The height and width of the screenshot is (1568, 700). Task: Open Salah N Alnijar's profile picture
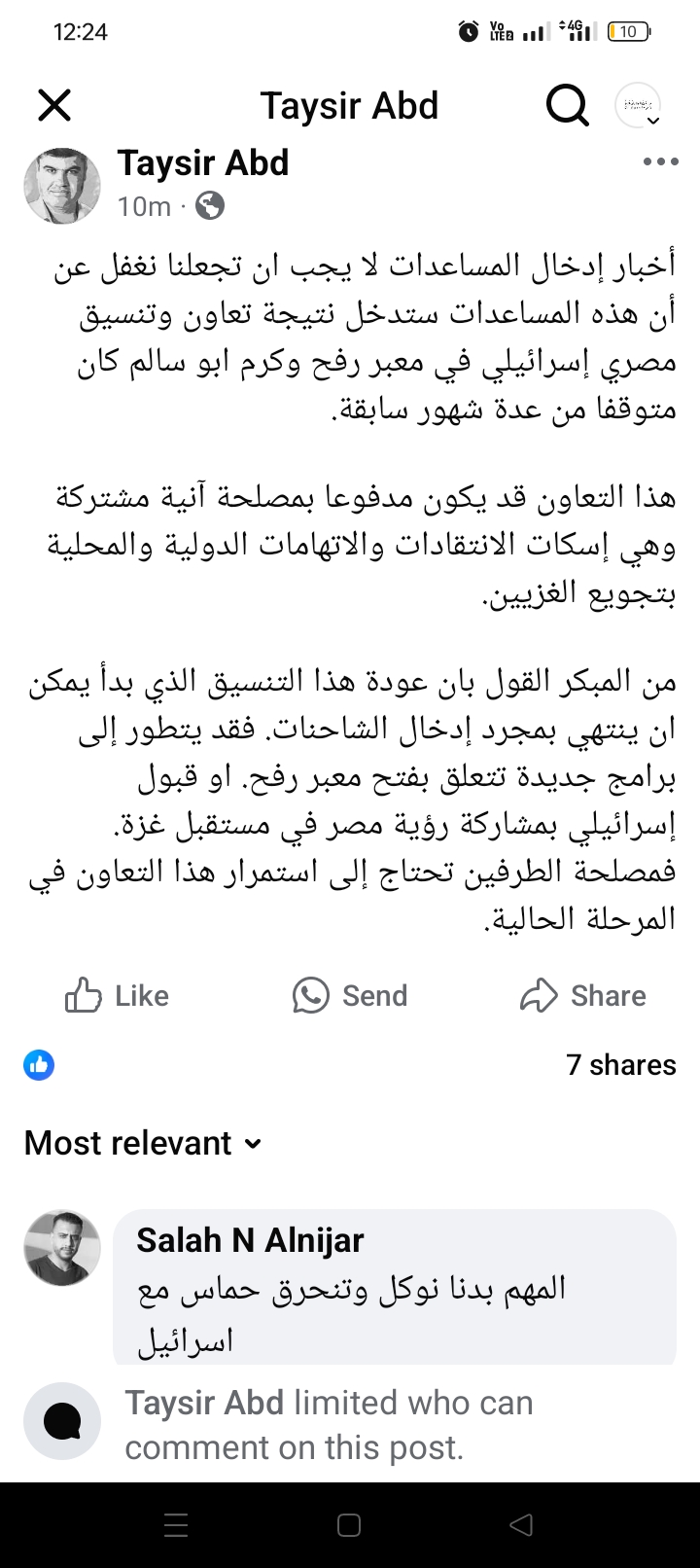(x=62, y=1248)
